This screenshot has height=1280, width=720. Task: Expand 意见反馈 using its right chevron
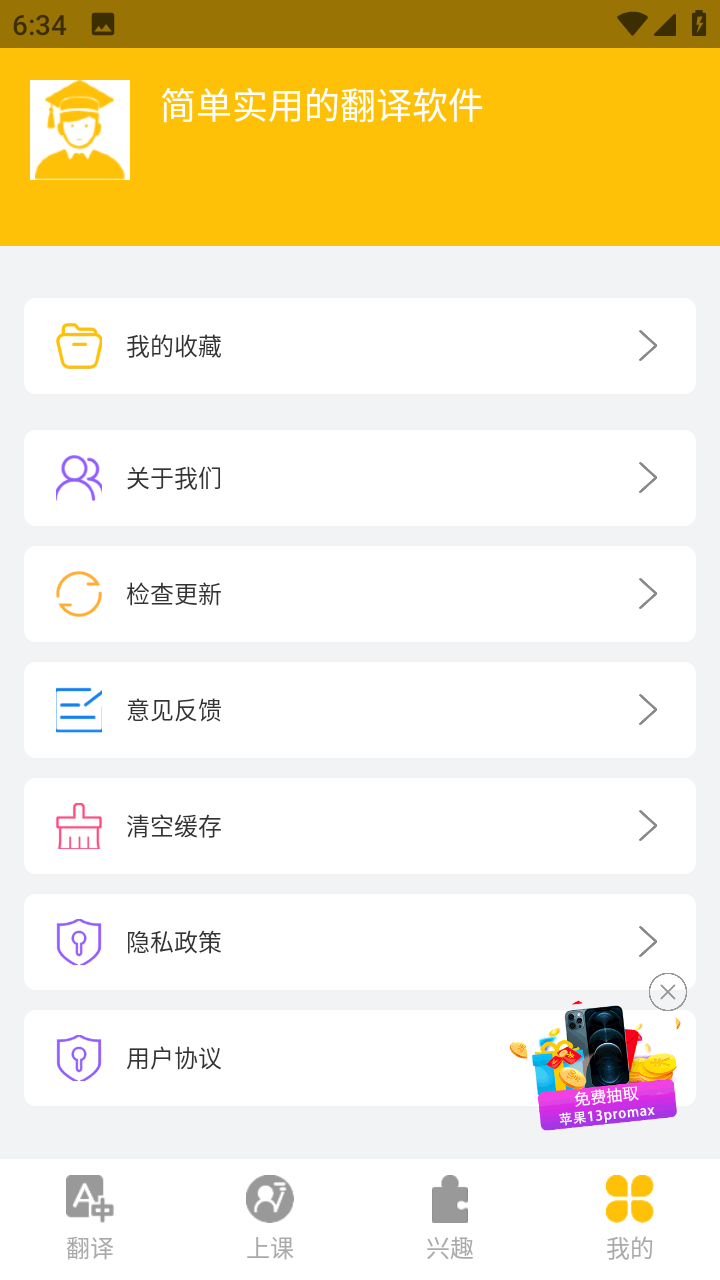coord(648,709)
